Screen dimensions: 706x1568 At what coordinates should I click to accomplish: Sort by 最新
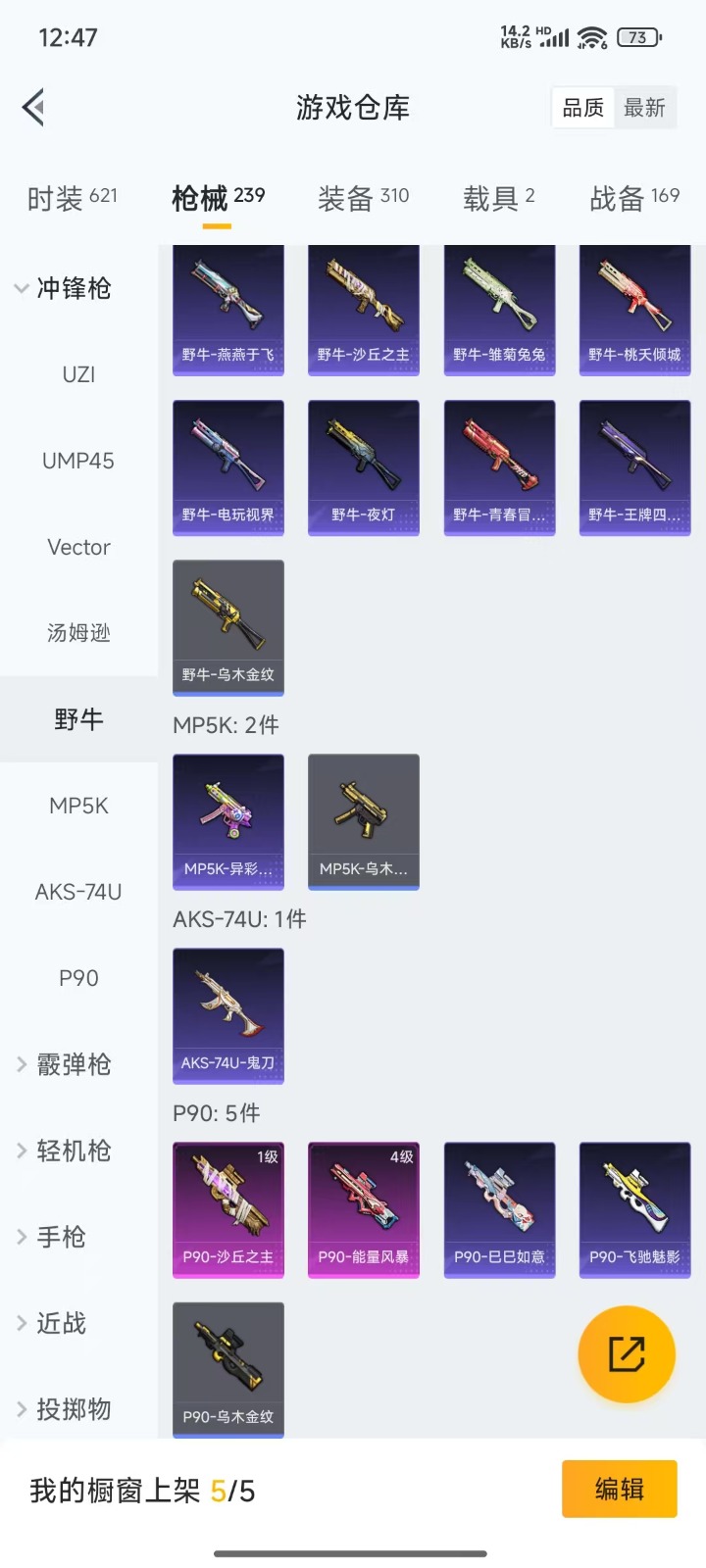click(644, 108)
